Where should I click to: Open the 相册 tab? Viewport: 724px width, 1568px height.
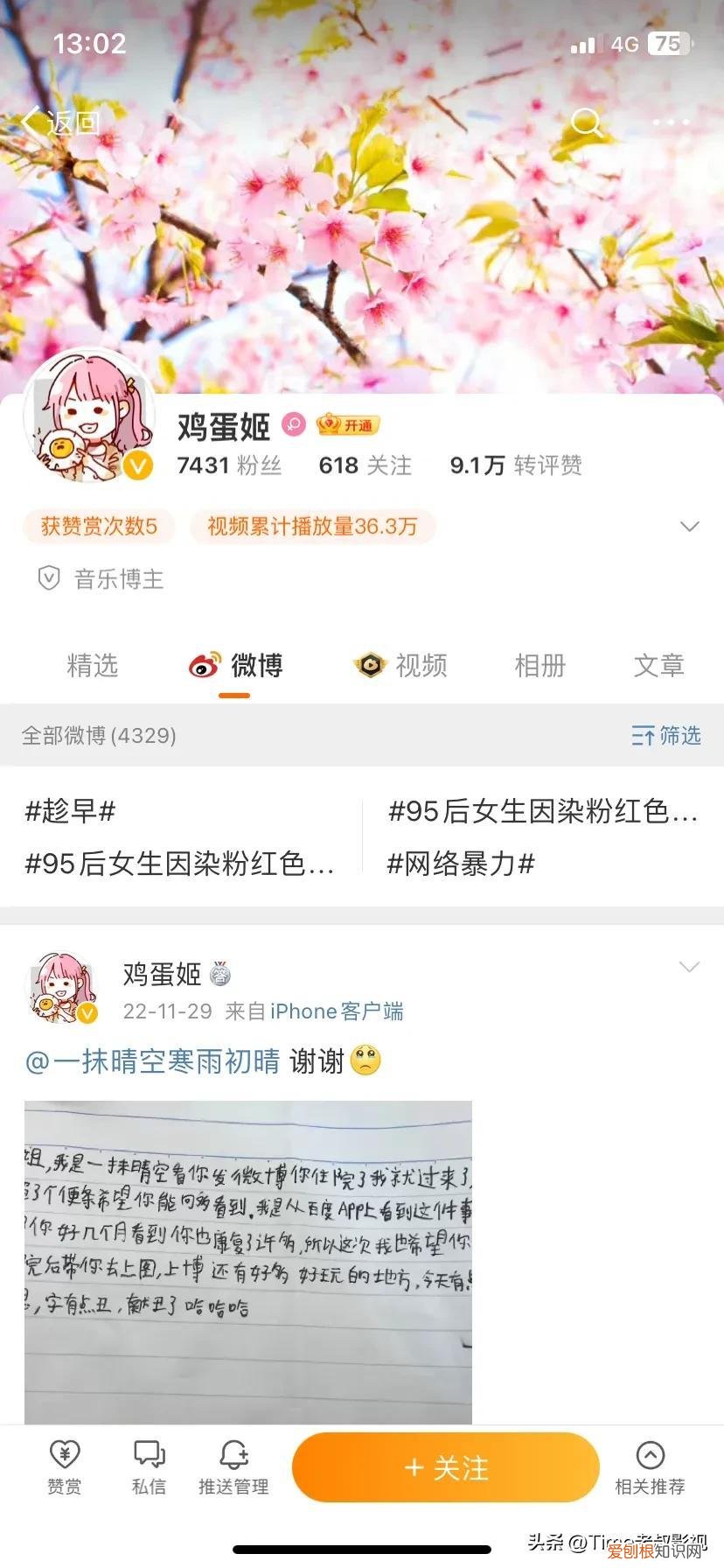[540, 666]
